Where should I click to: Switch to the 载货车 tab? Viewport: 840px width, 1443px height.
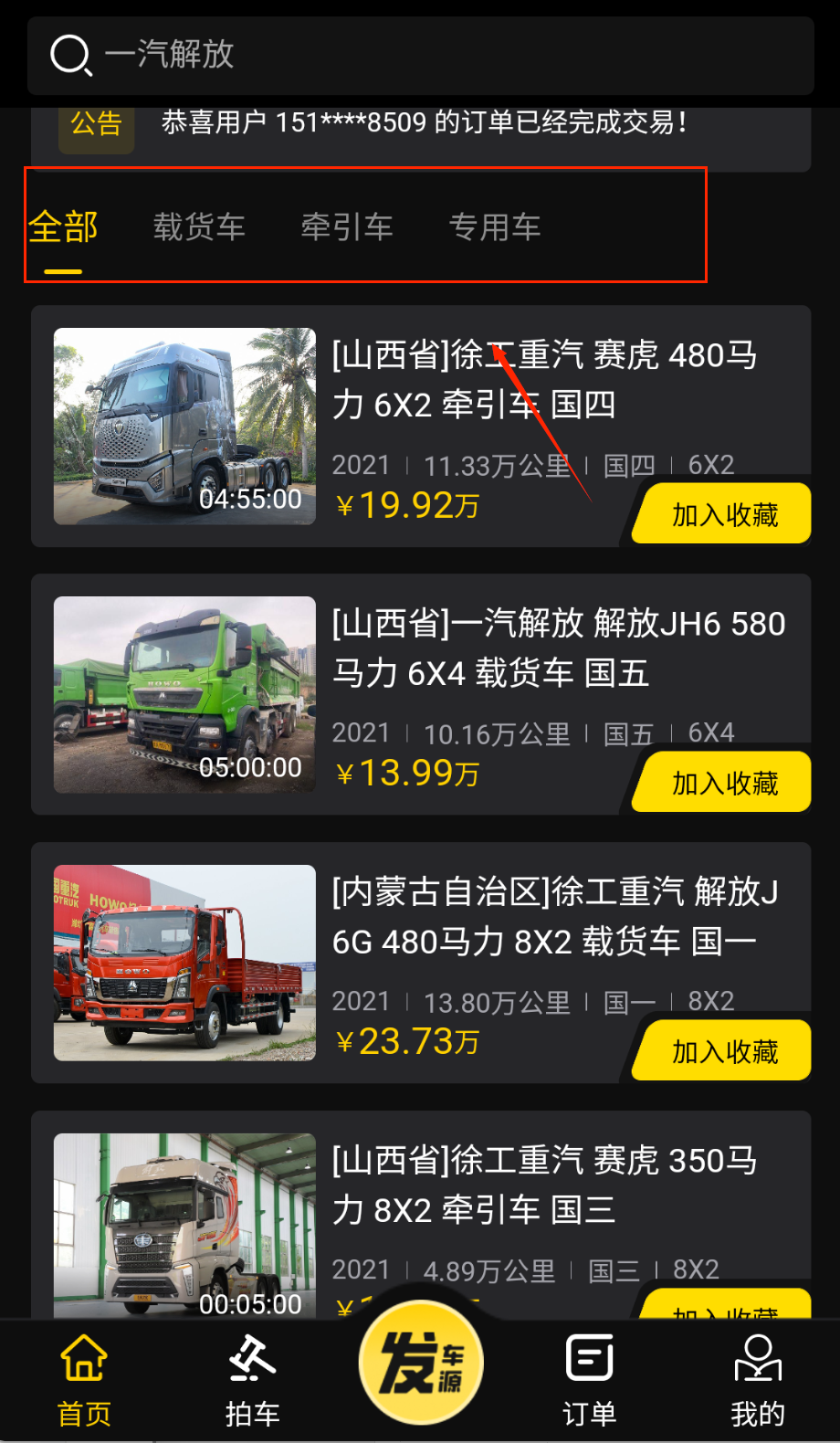pyautogui.click(x=199, y=227)
